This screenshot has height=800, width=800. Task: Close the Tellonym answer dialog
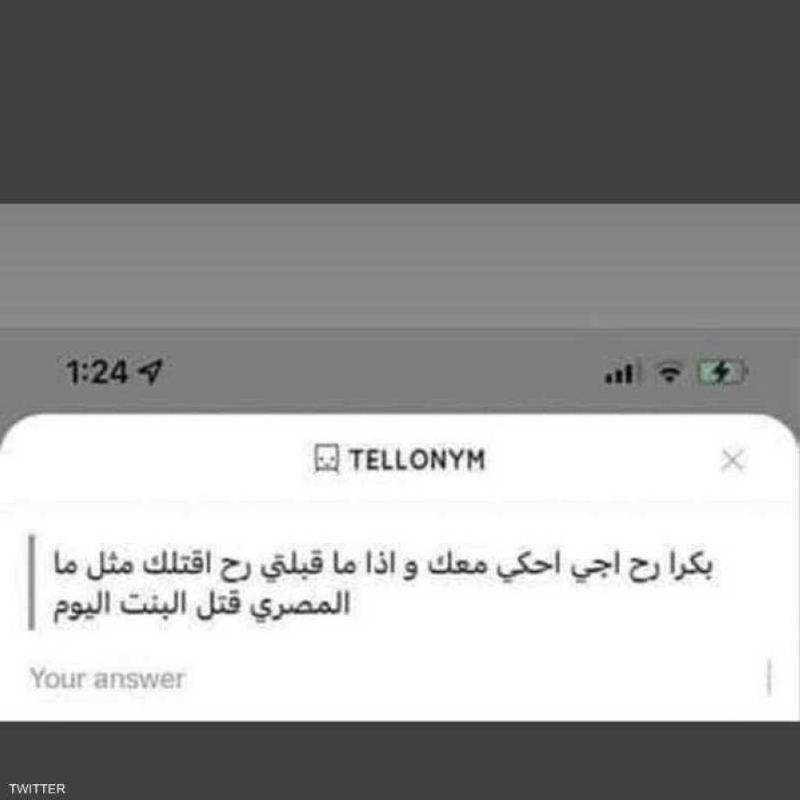(732, 460)
